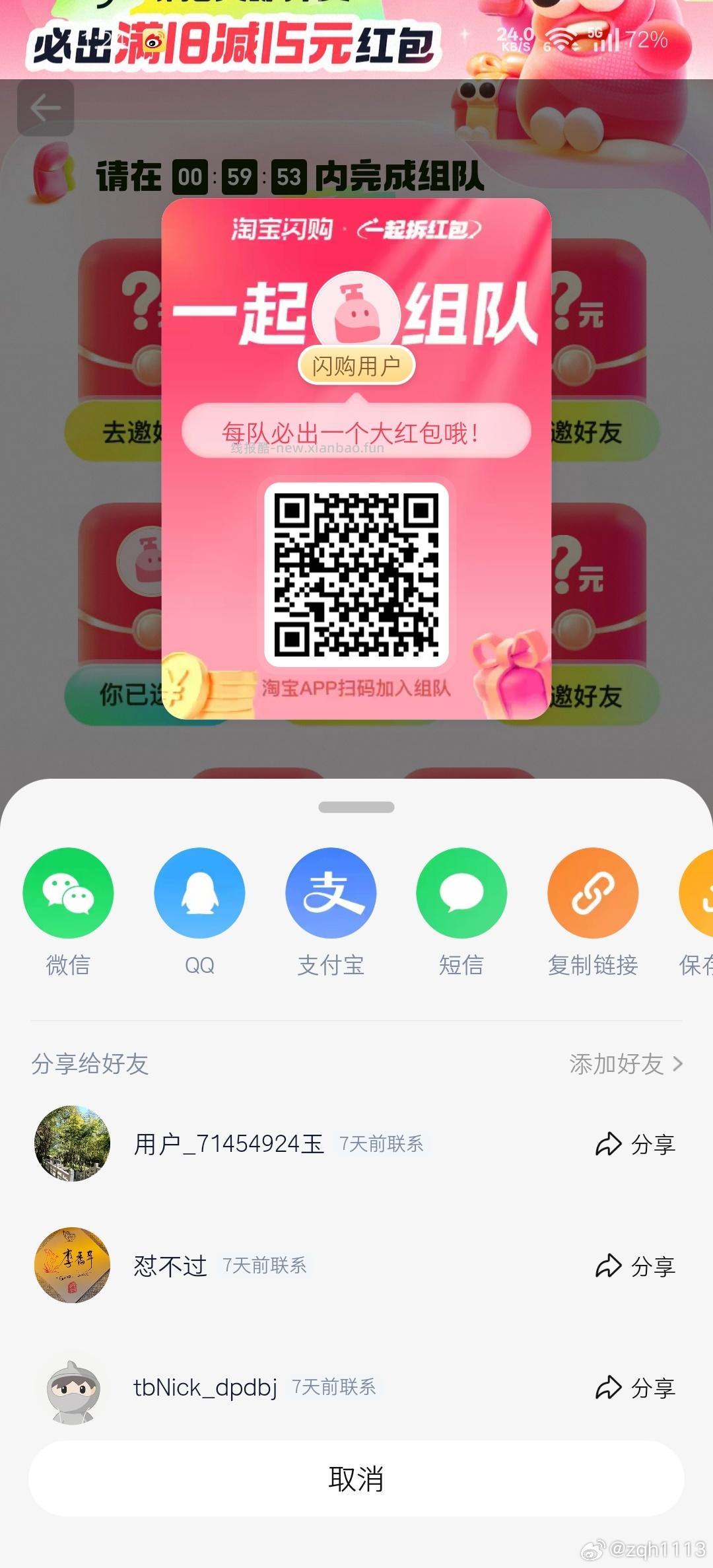This screenshot has height=1568, width=713.
Task: Tap the 复制链接 copy link icon
Action: [x=592, y=893]
